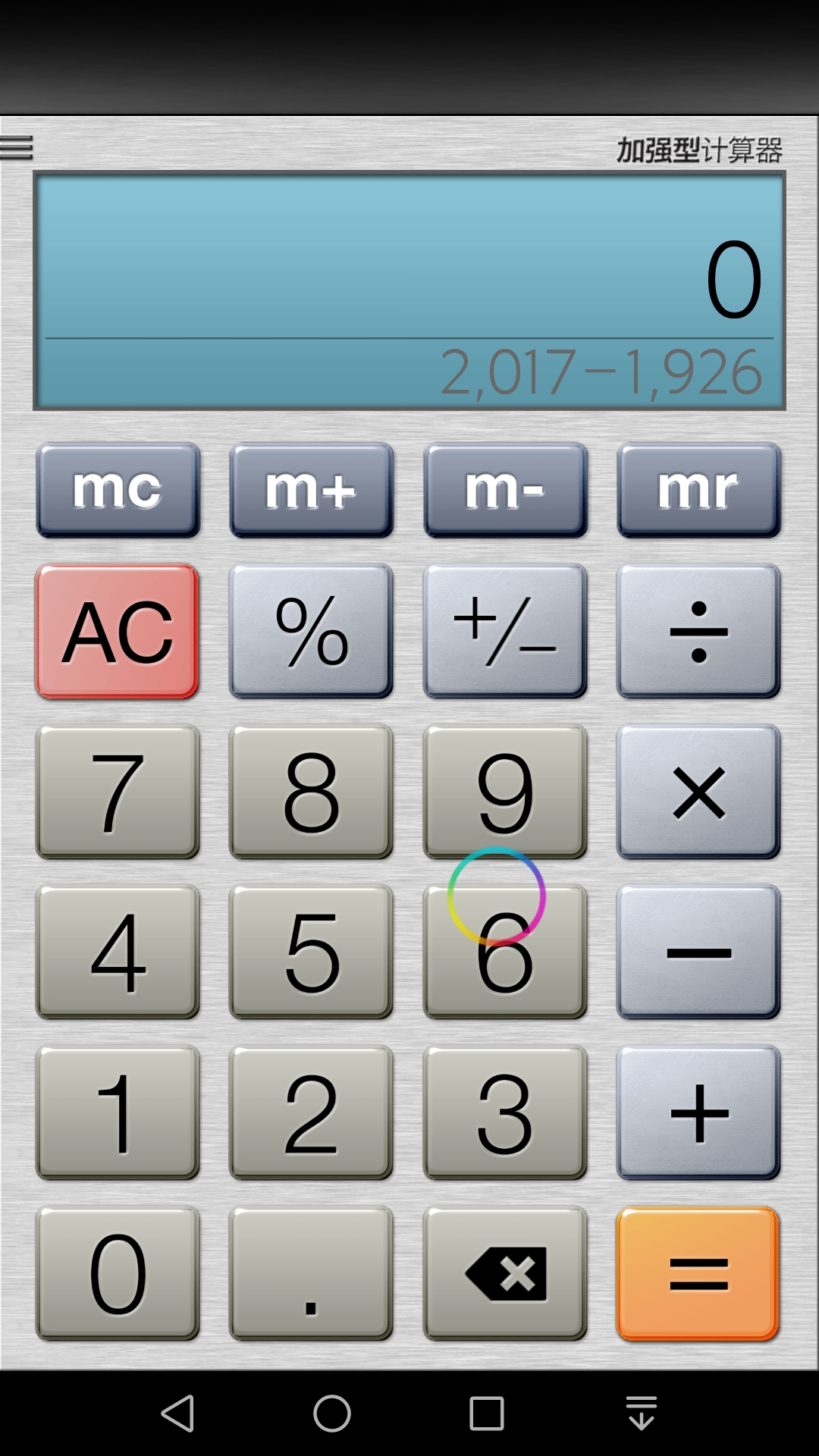Viewport: 819px width, 1456px height.
Task: Enter a decimal point
Action: point(311,1273)
